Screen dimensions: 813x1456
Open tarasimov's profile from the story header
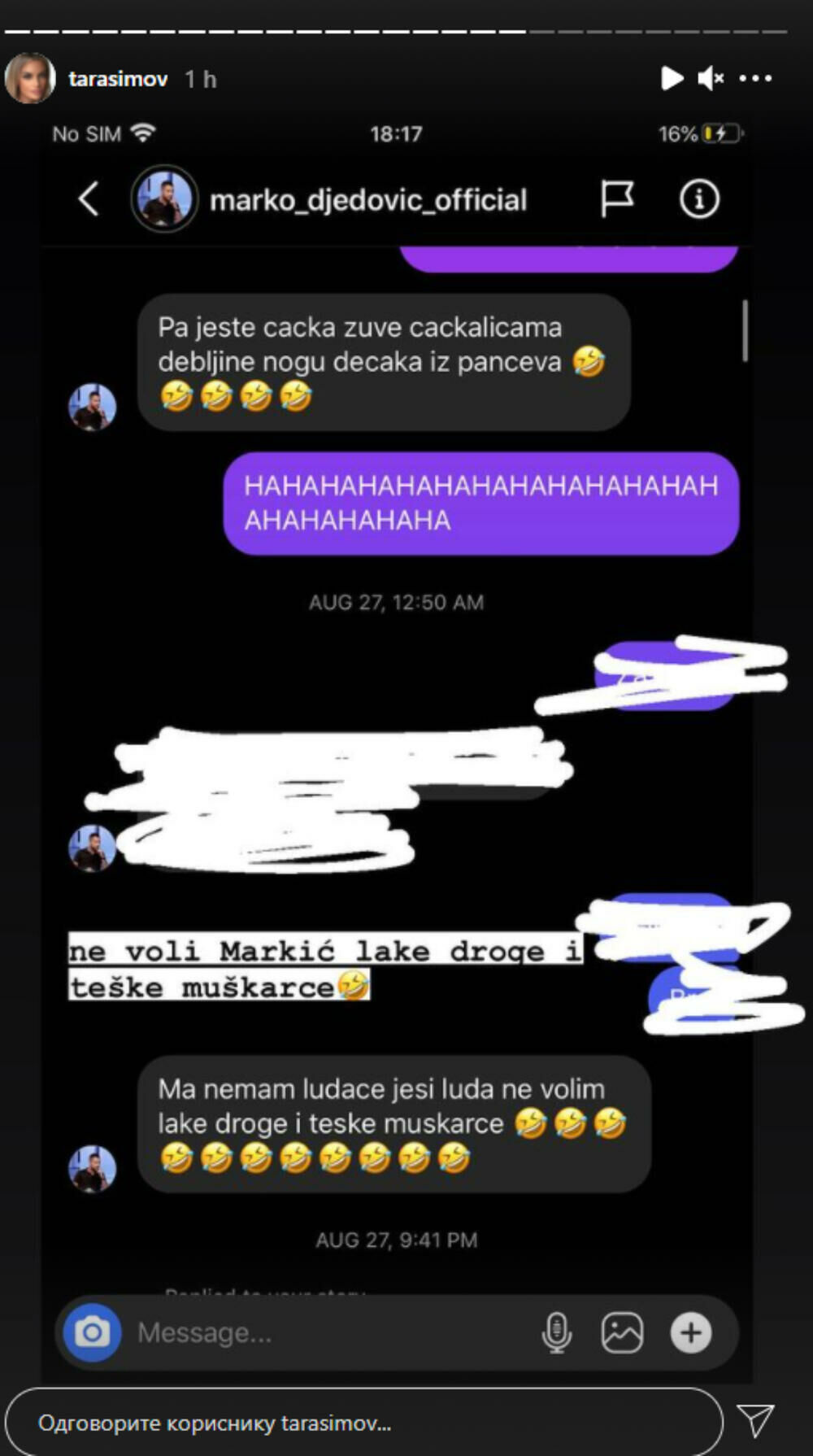tap(118, 79)
